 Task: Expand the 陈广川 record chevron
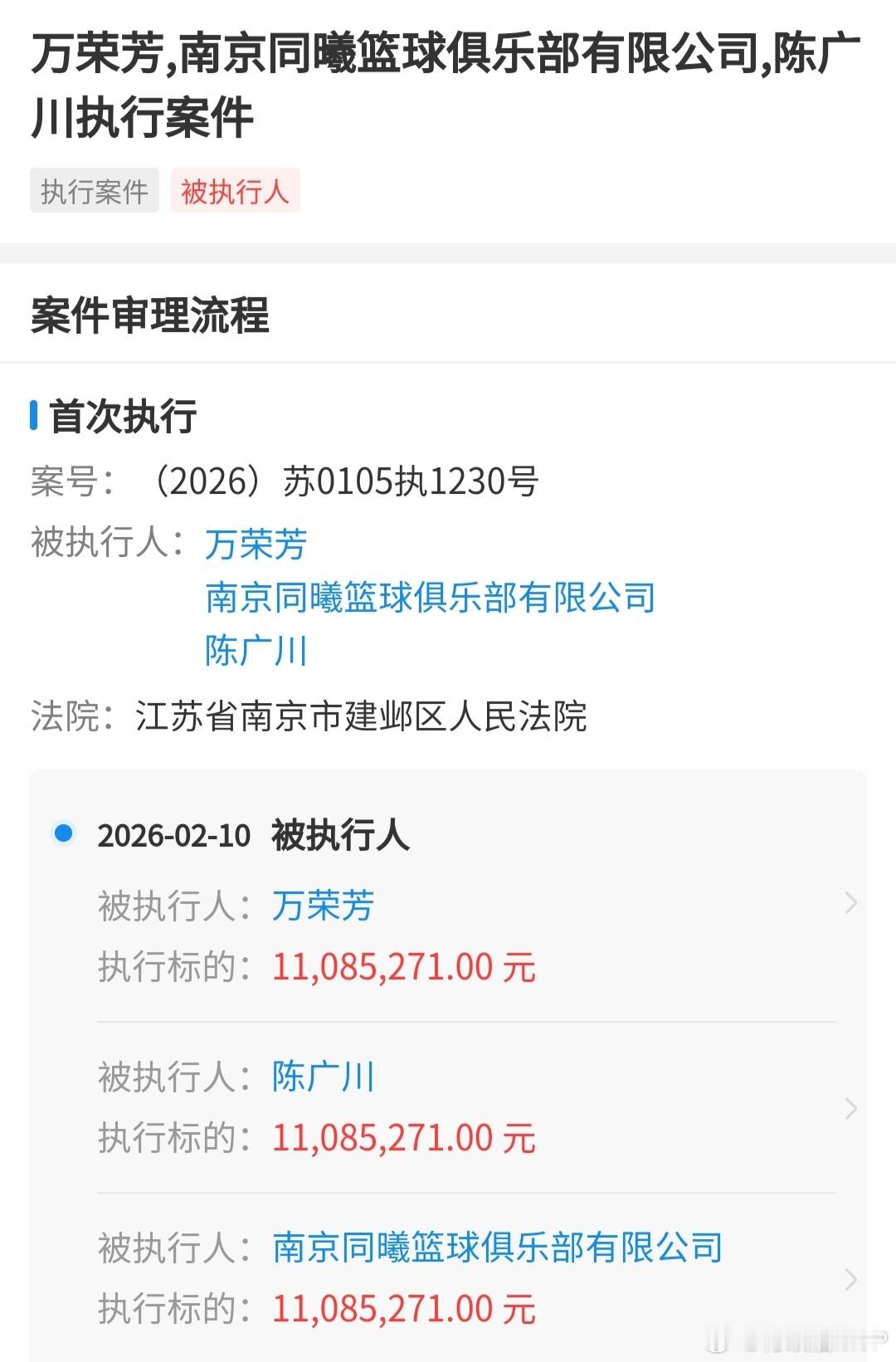pos(851,1107)
